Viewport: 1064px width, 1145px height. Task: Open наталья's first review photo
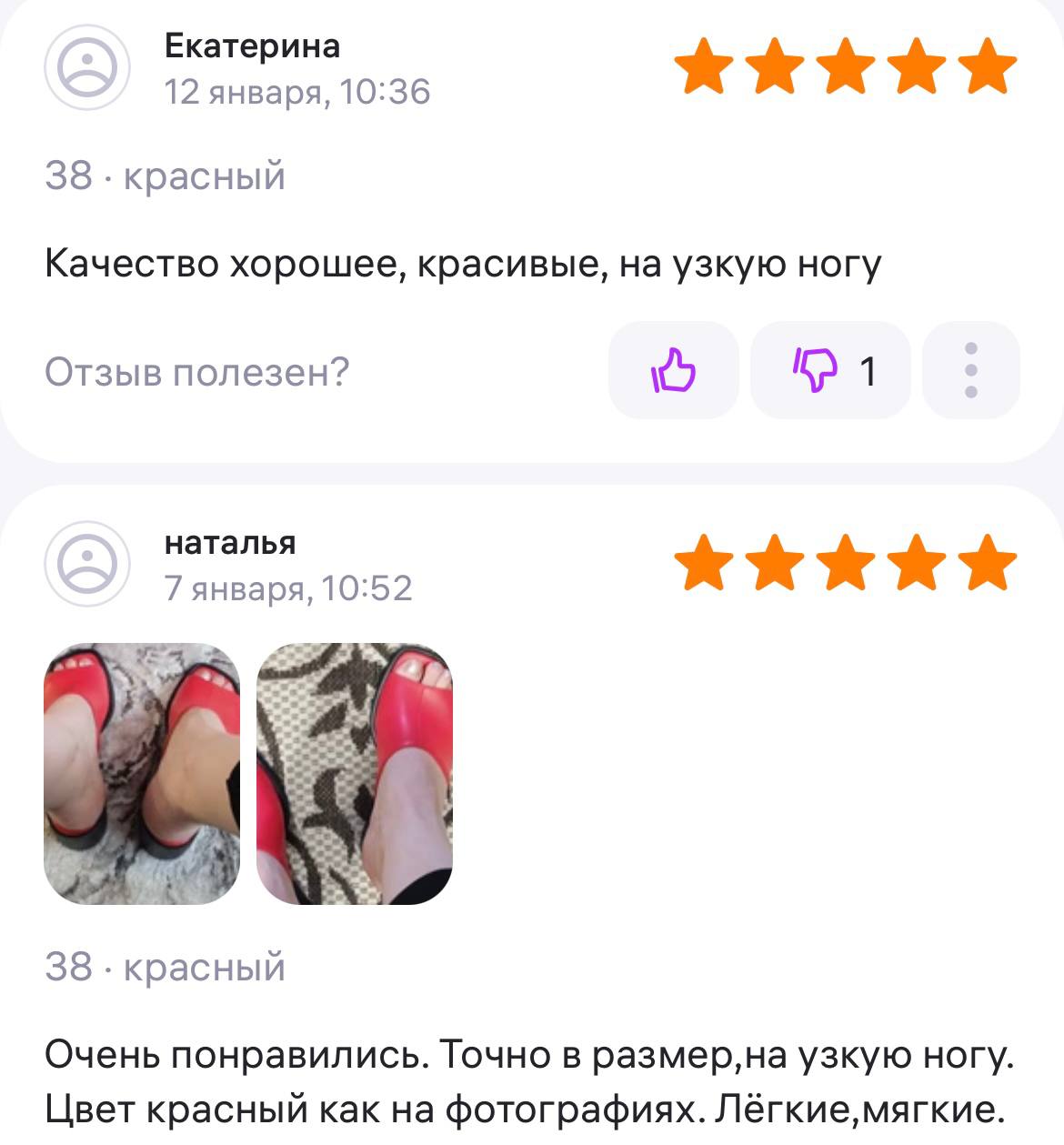[x=142, y=773]
